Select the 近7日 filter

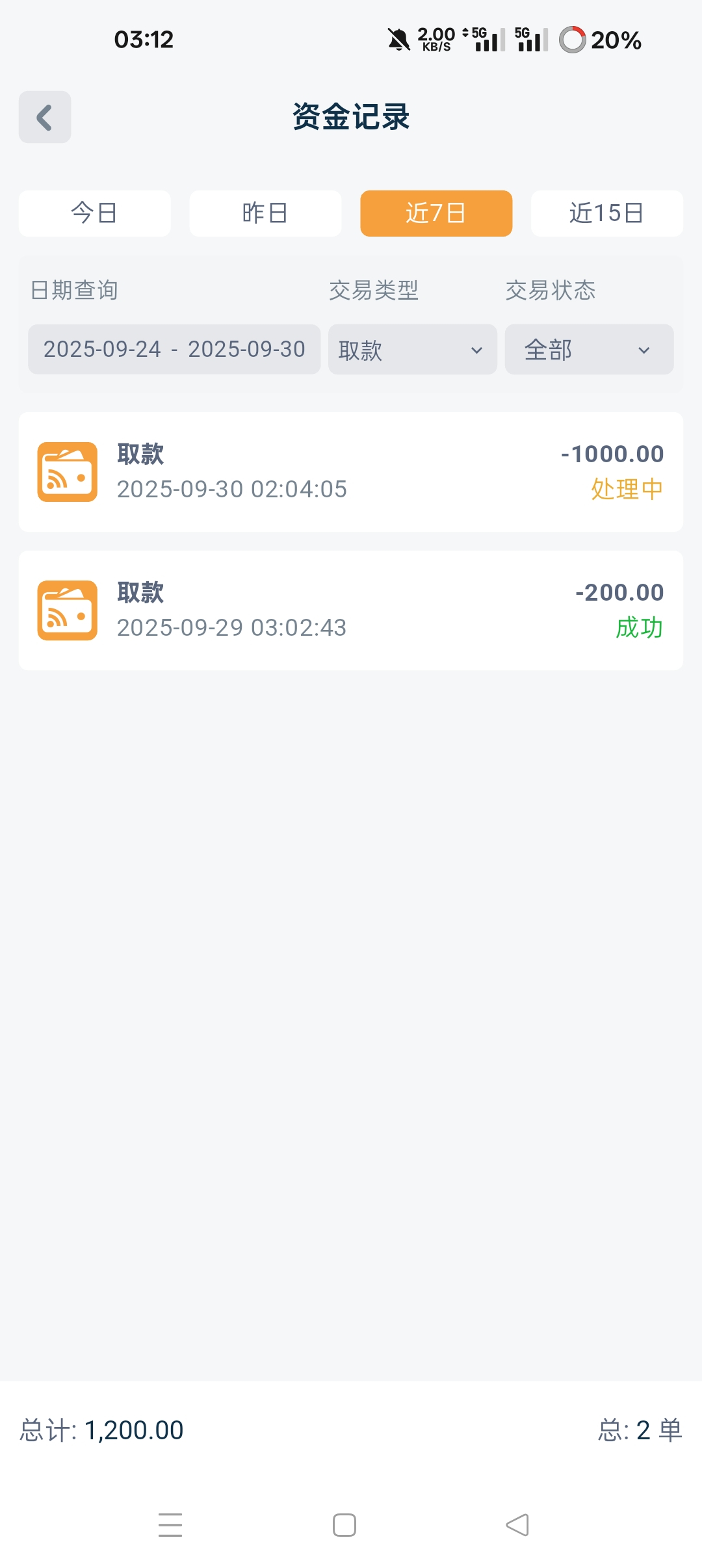click(x=436, y=213)
